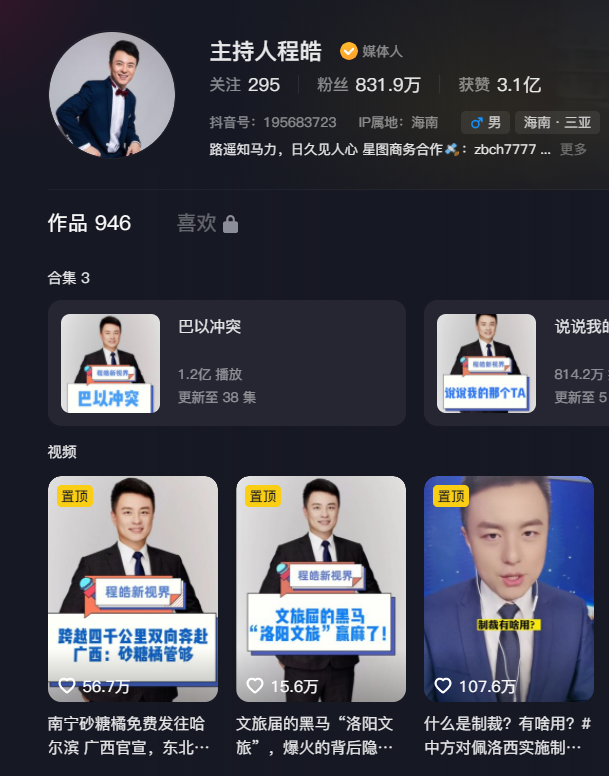The height and width of the screenshot is (776, 609).
Task: Play the pinned 什么是制裁 video
Action: [509, 588]
